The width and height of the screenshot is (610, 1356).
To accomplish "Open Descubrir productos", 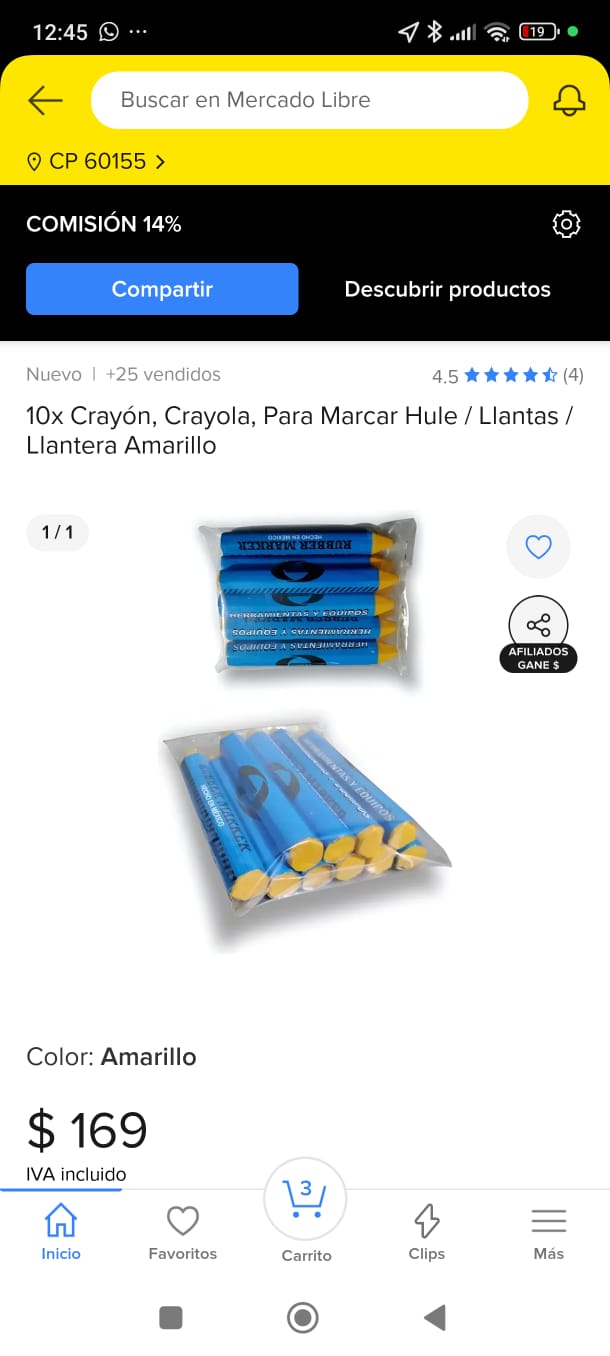I will 447,289.
